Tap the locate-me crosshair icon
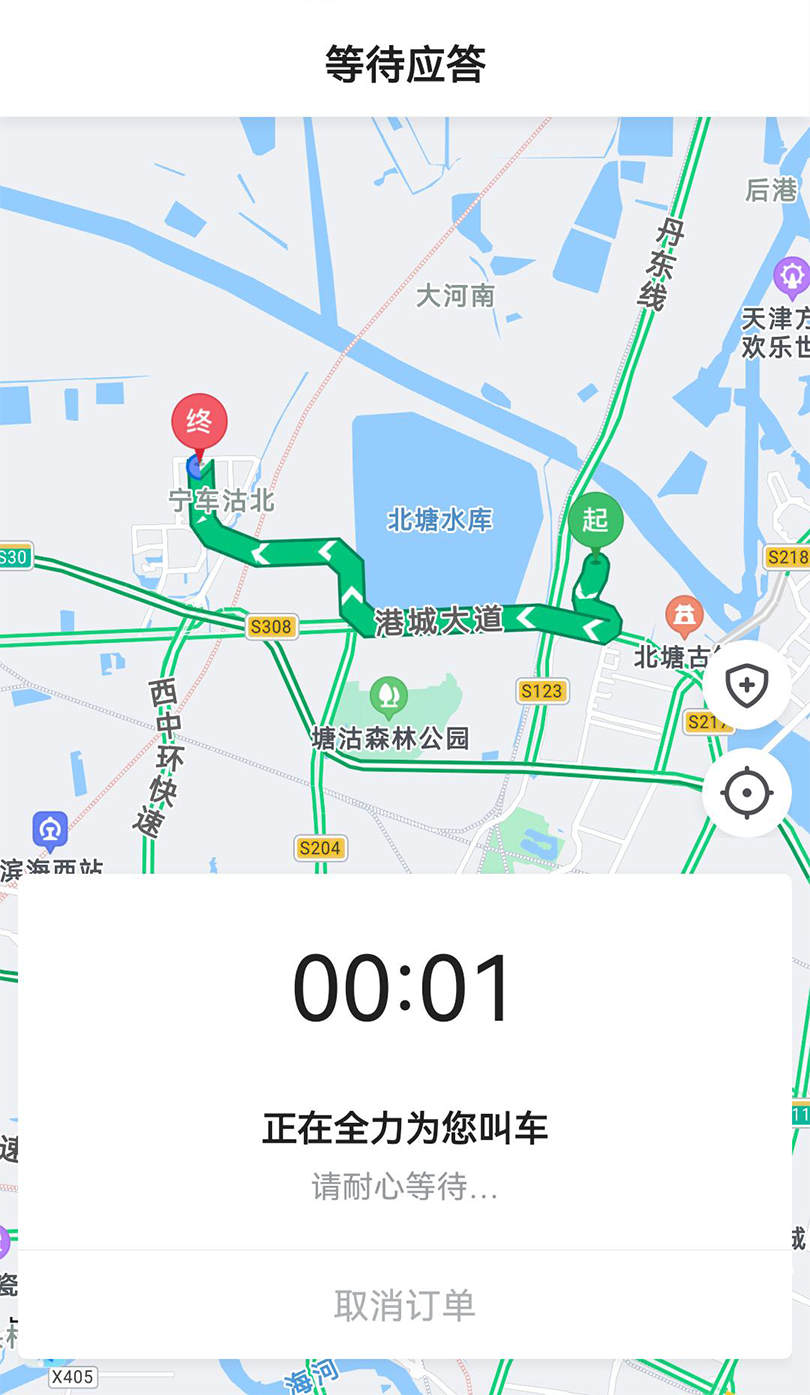The image size is (810, 1395). tap(747, 795)
